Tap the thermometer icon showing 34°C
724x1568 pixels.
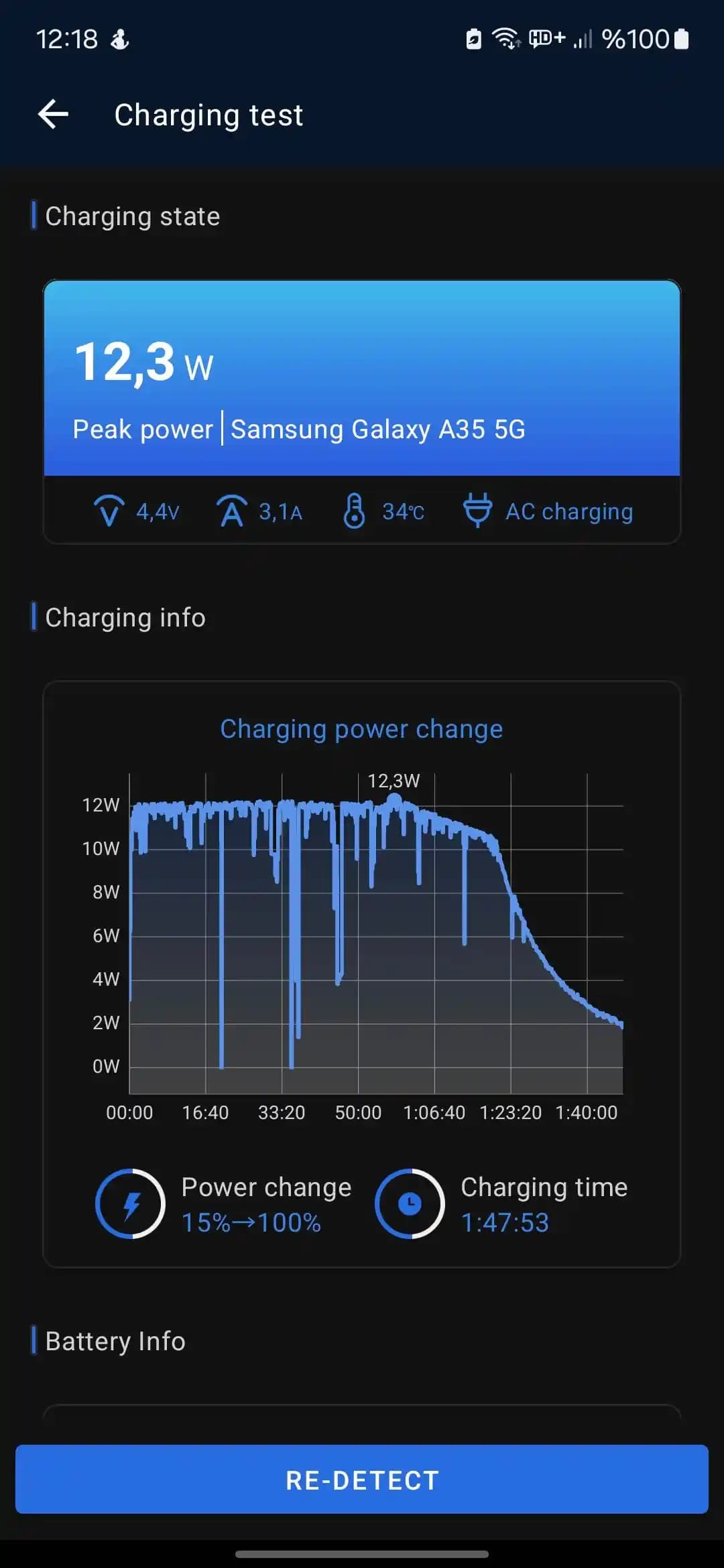356,511
